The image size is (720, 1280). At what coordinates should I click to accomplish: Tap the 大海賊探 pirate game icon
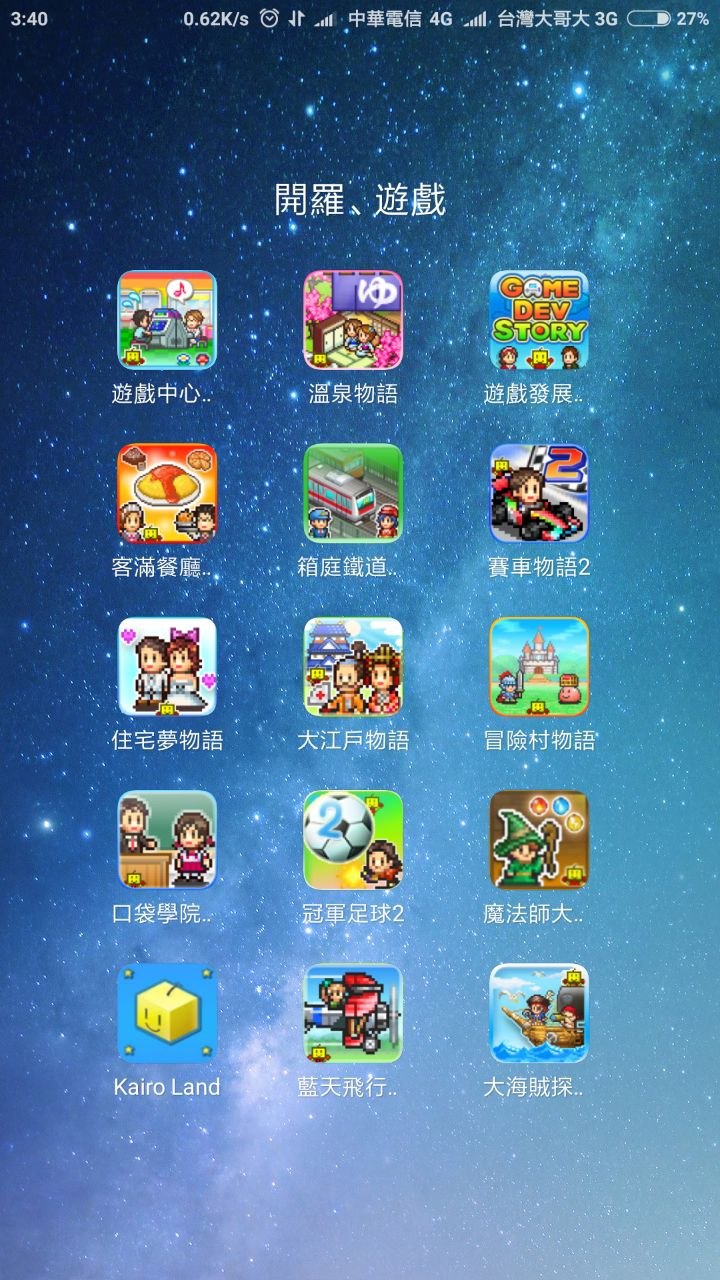coord(539,1012)
